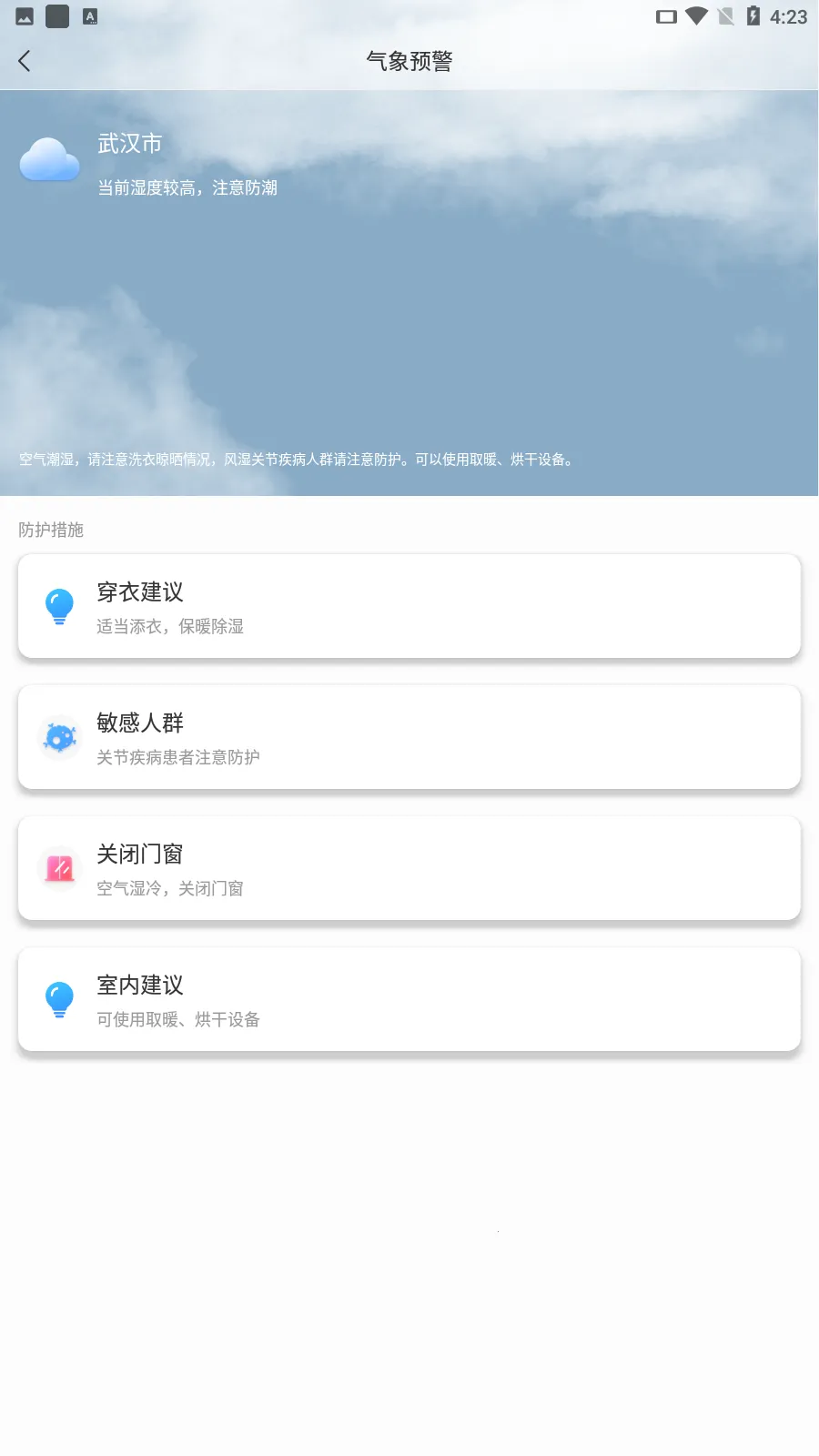Screen dimensions: 819x1456
Task: Tap the battery charging icon in status bar
Action: click(753, 15)
